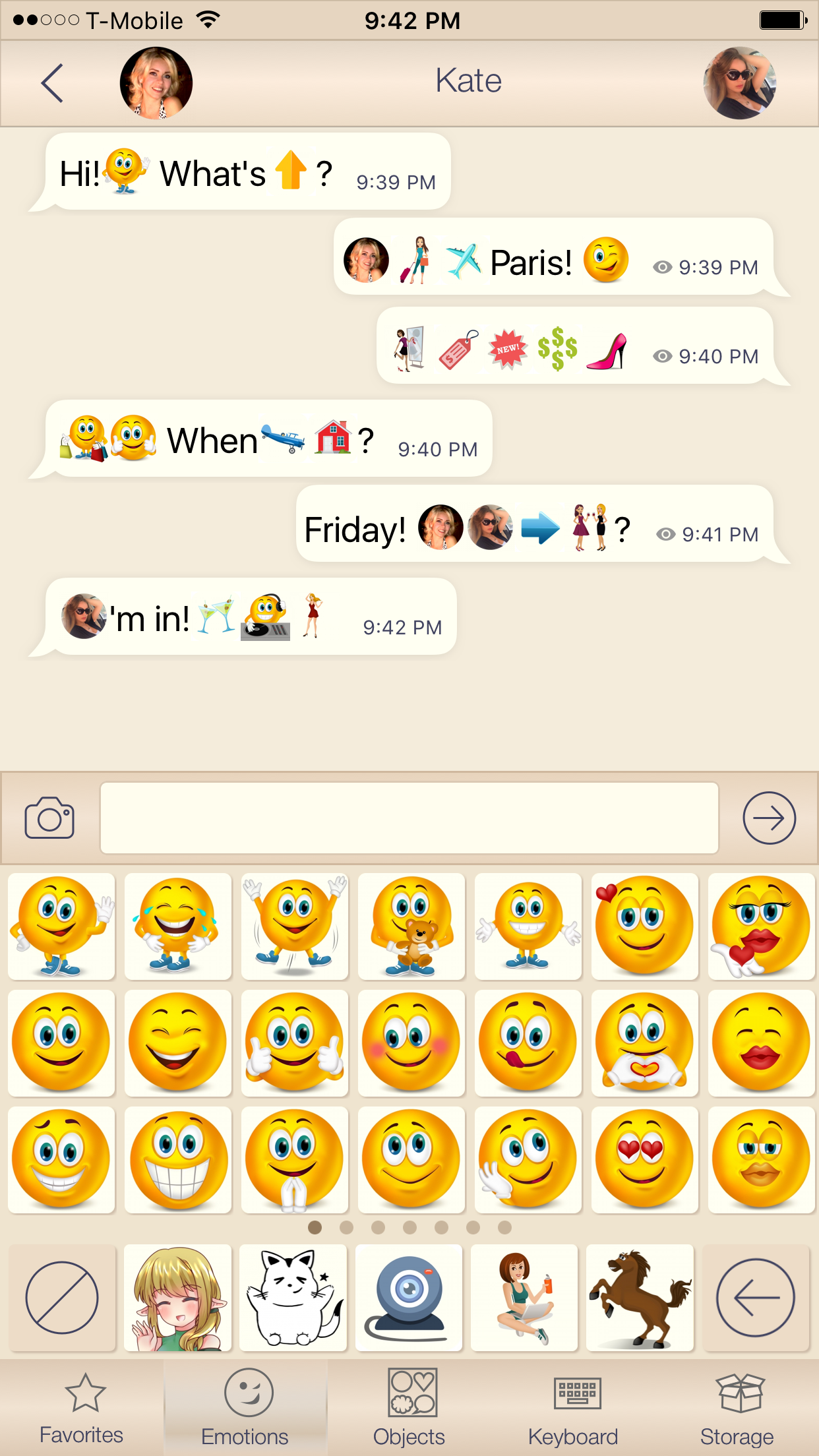The height and width of the screenshot is (1456, 819).
Task: Go back from Kate's chat
Action: (52, 83)
